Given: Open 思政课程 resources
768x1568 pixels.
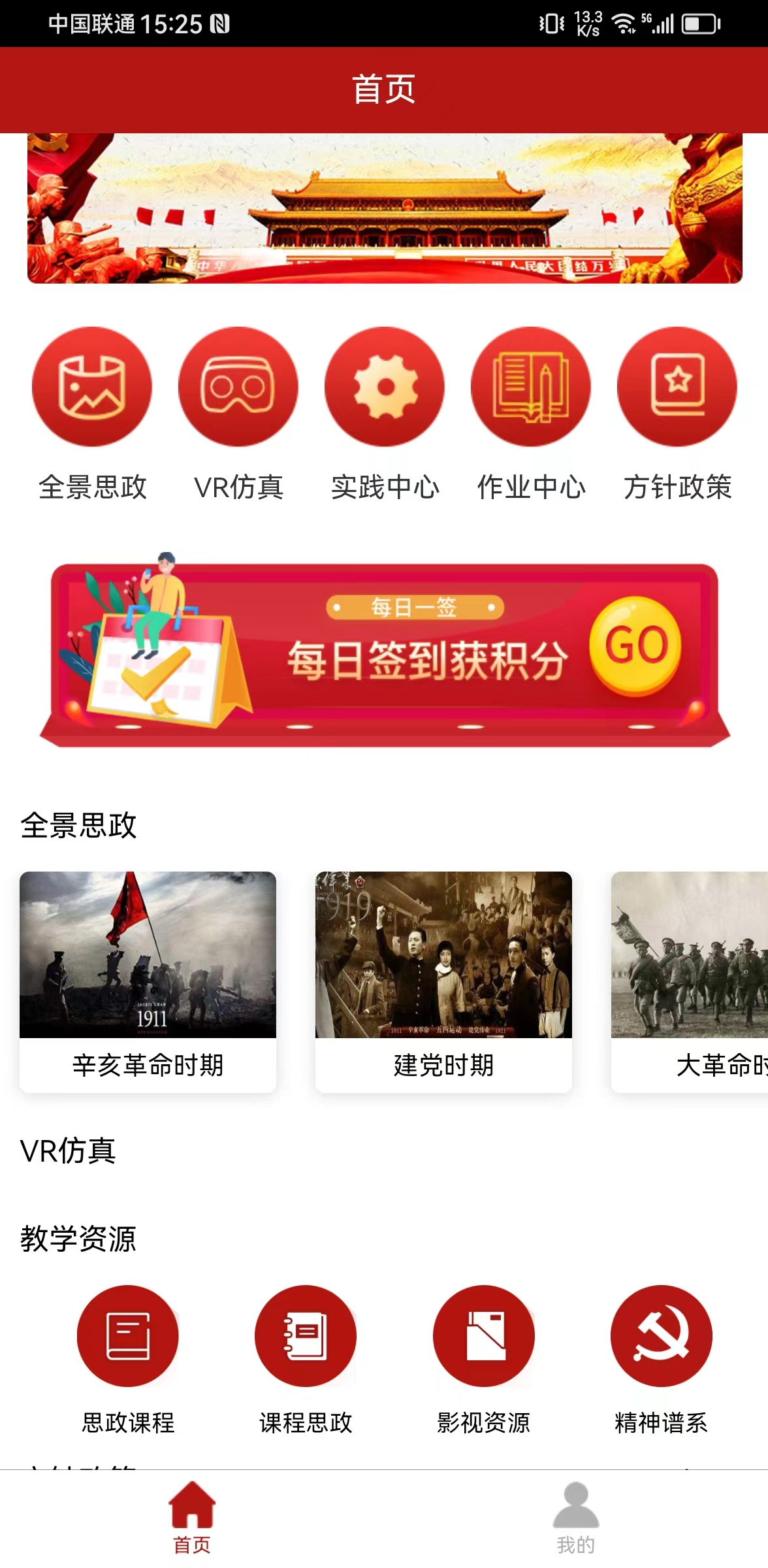Looking at the screenshot, I should coord(128,1336).
